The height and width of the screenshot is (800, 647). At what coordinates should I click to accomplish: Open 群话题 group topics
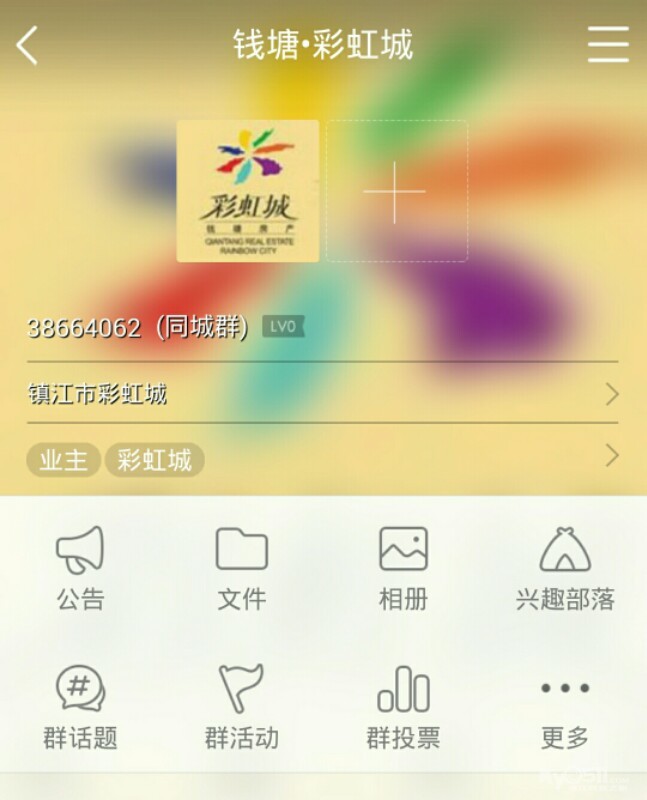[80, 707]
